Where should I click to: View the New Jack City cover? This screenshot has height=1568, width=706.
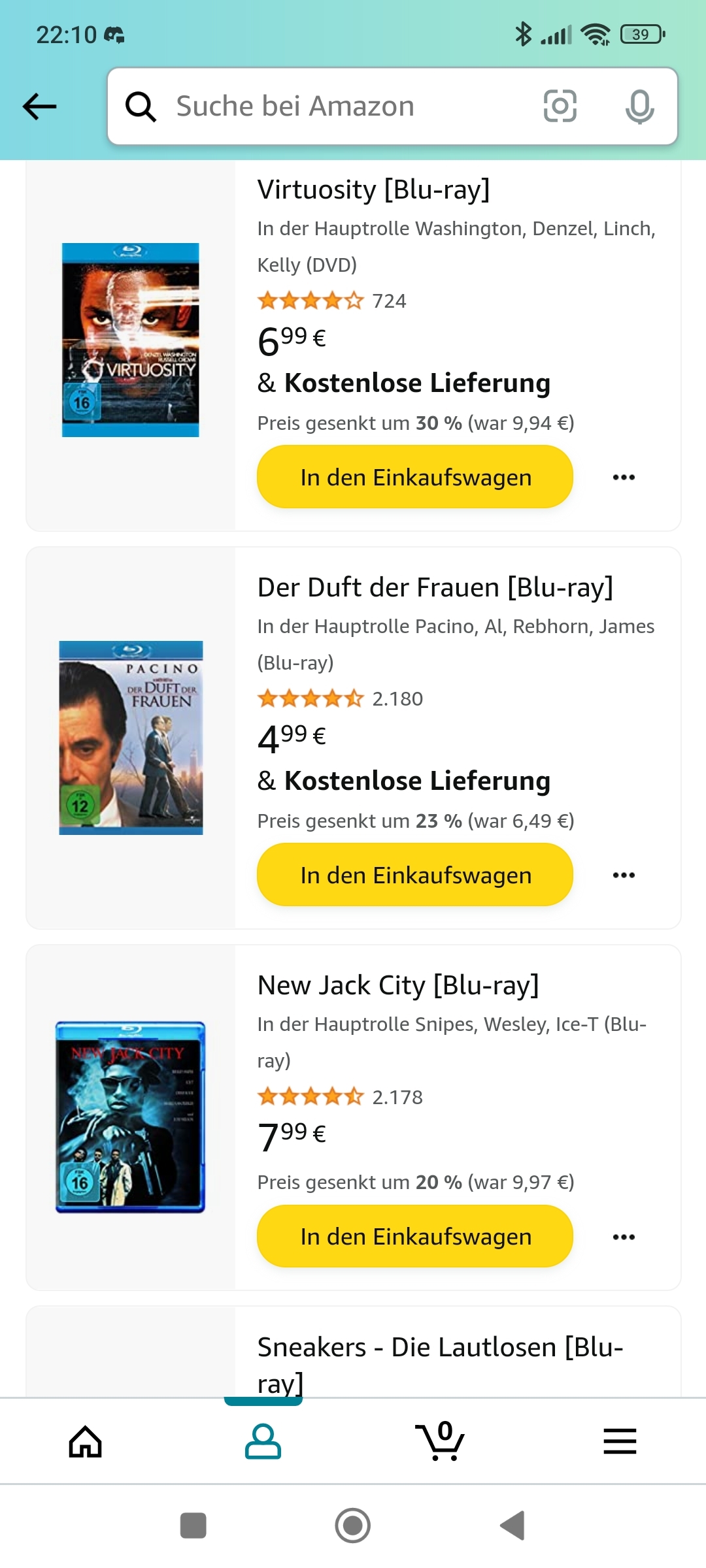[131, 1117]
